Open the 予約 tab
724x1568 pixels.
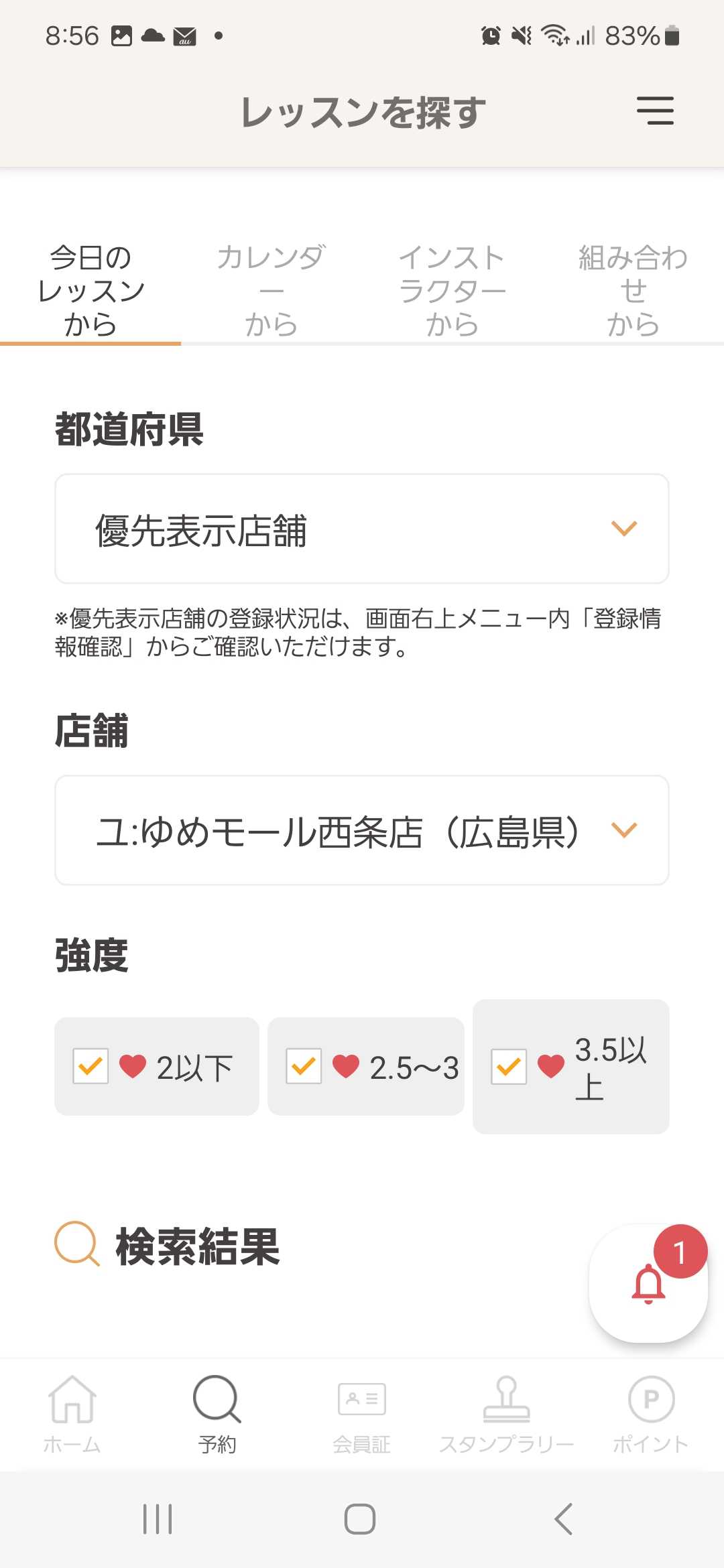point(217,1415)
